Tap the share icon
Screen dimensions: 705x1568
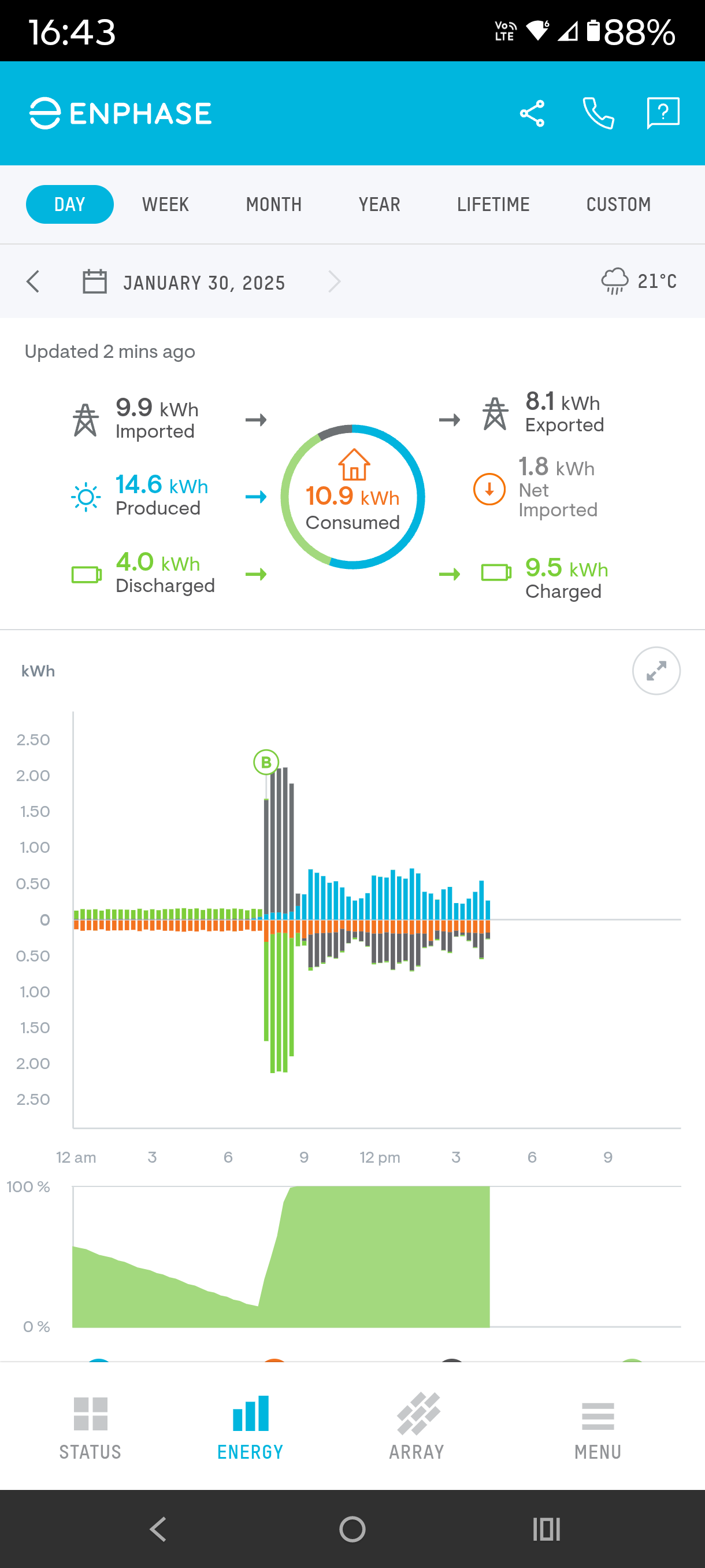(532, 112)
